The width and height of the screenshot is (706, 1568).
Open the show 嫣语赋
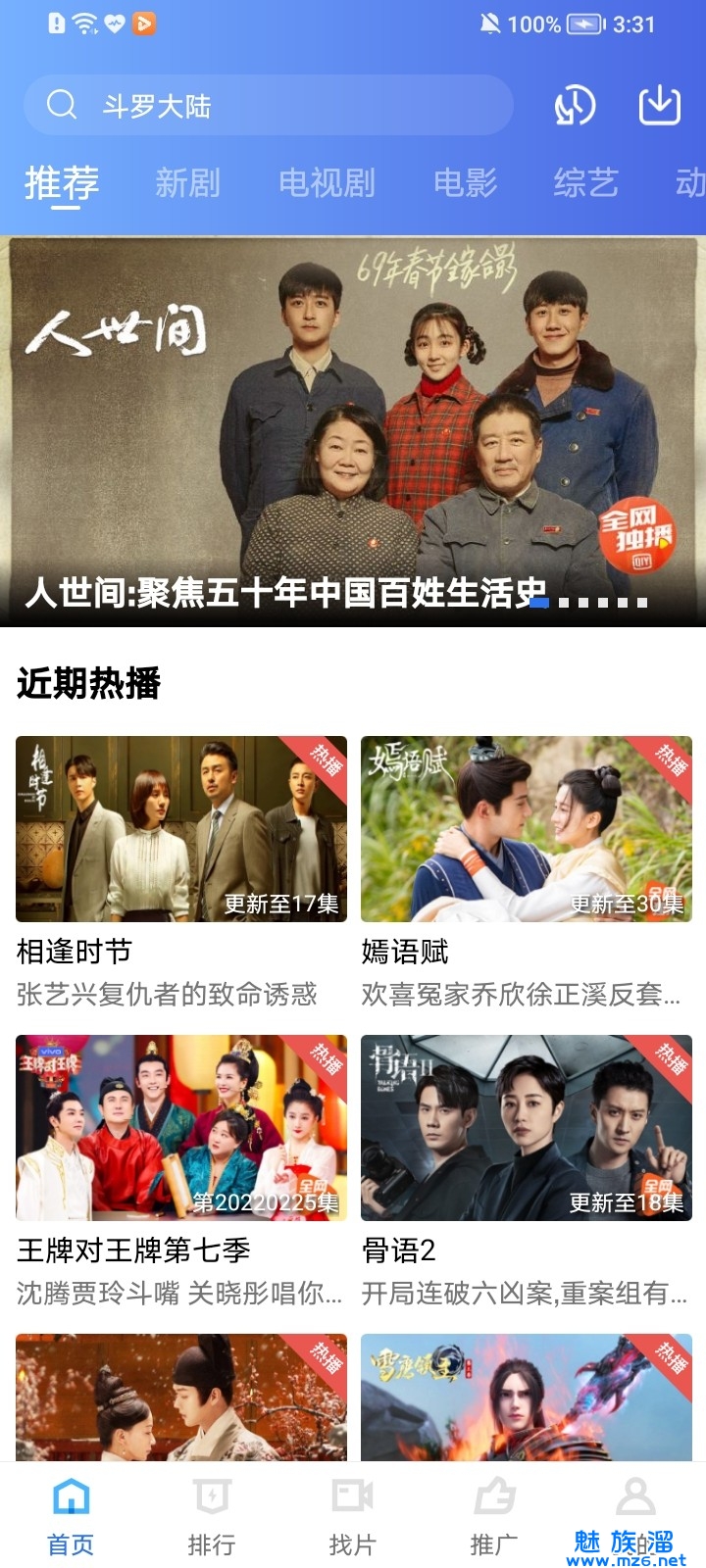(x=527, y=829)
